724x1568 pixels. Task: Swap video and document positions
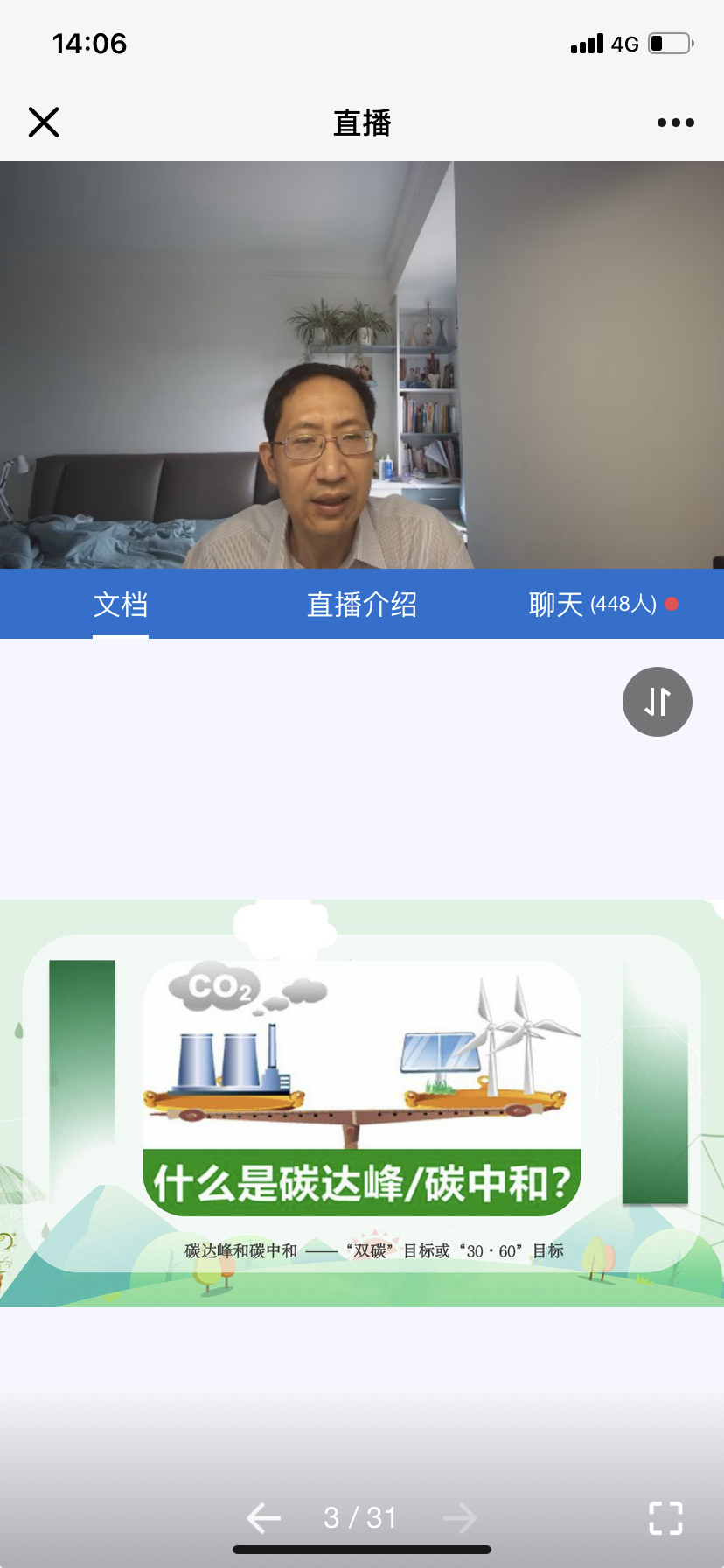(658, 702)
